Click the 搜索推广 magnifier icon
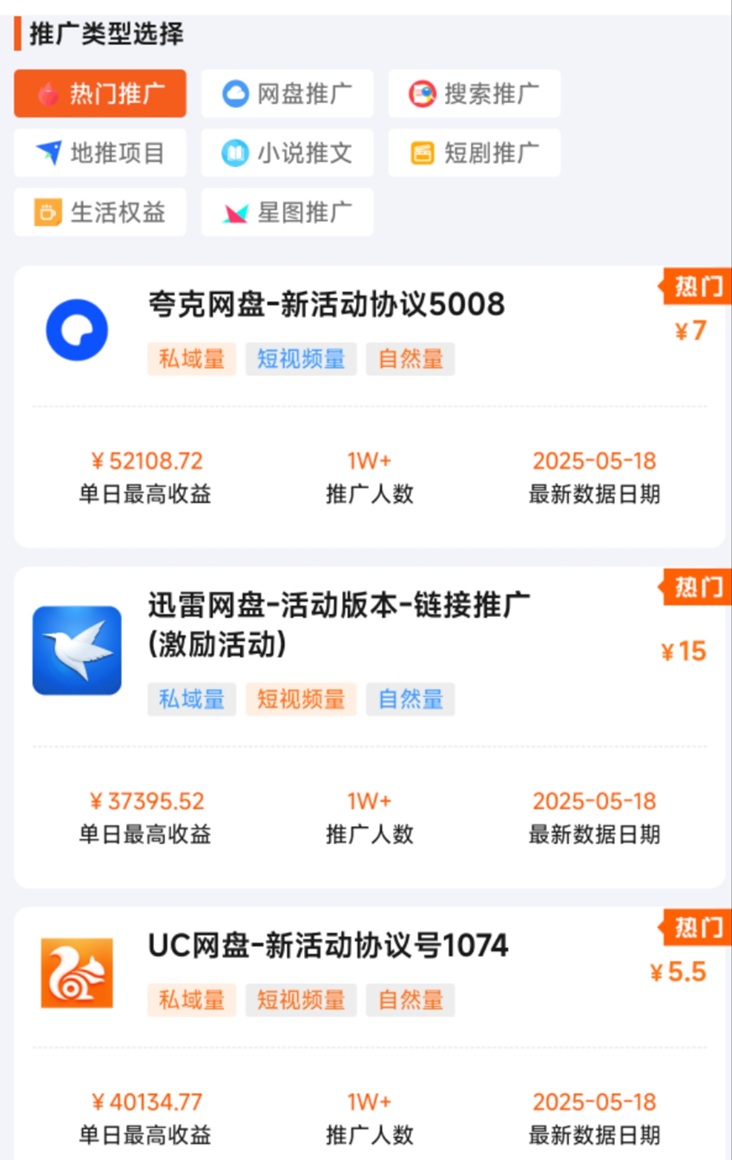Image resolution: width=732 pixels, height=1160 pixels. pos(421,93)
